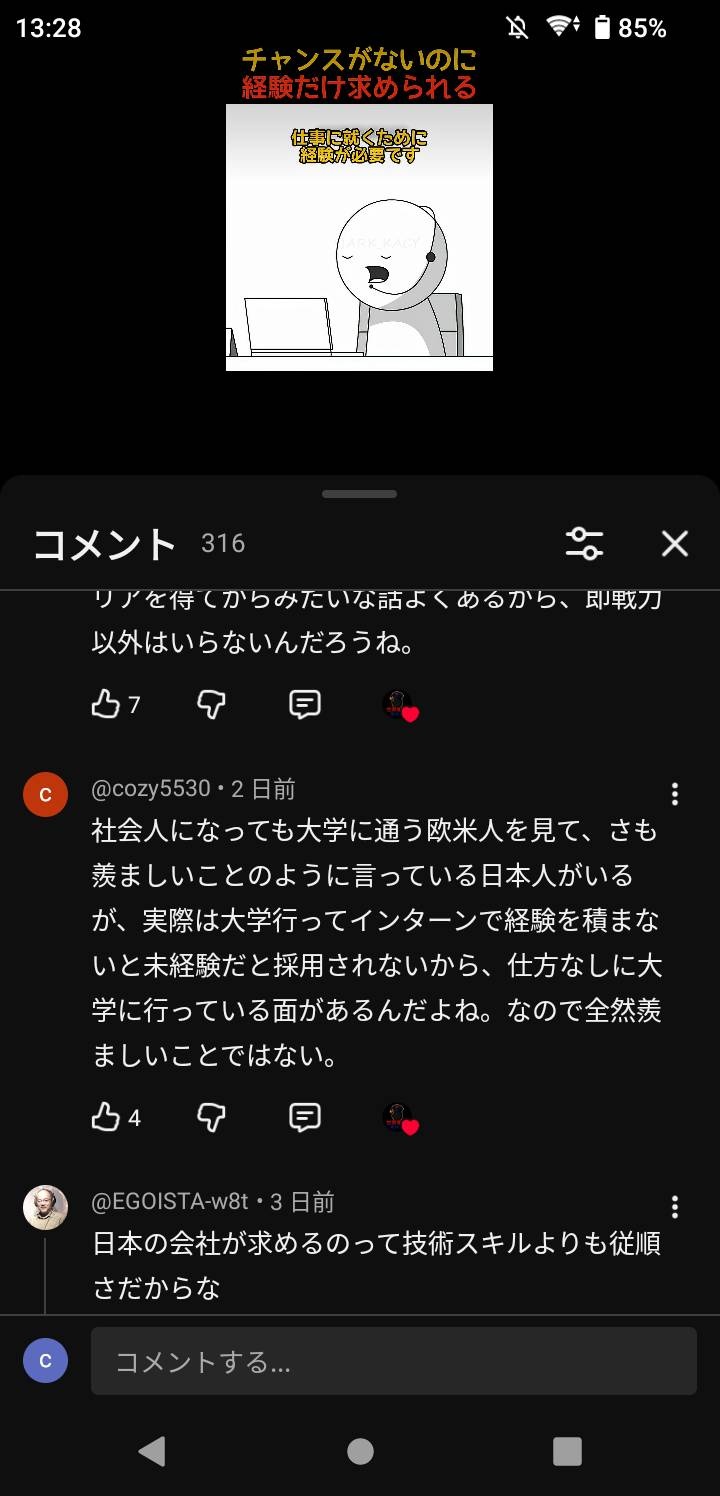This screenshot has height=1496, width=720.
Task: Reply to the comment with 7 likes
Action: click(304, 705)
